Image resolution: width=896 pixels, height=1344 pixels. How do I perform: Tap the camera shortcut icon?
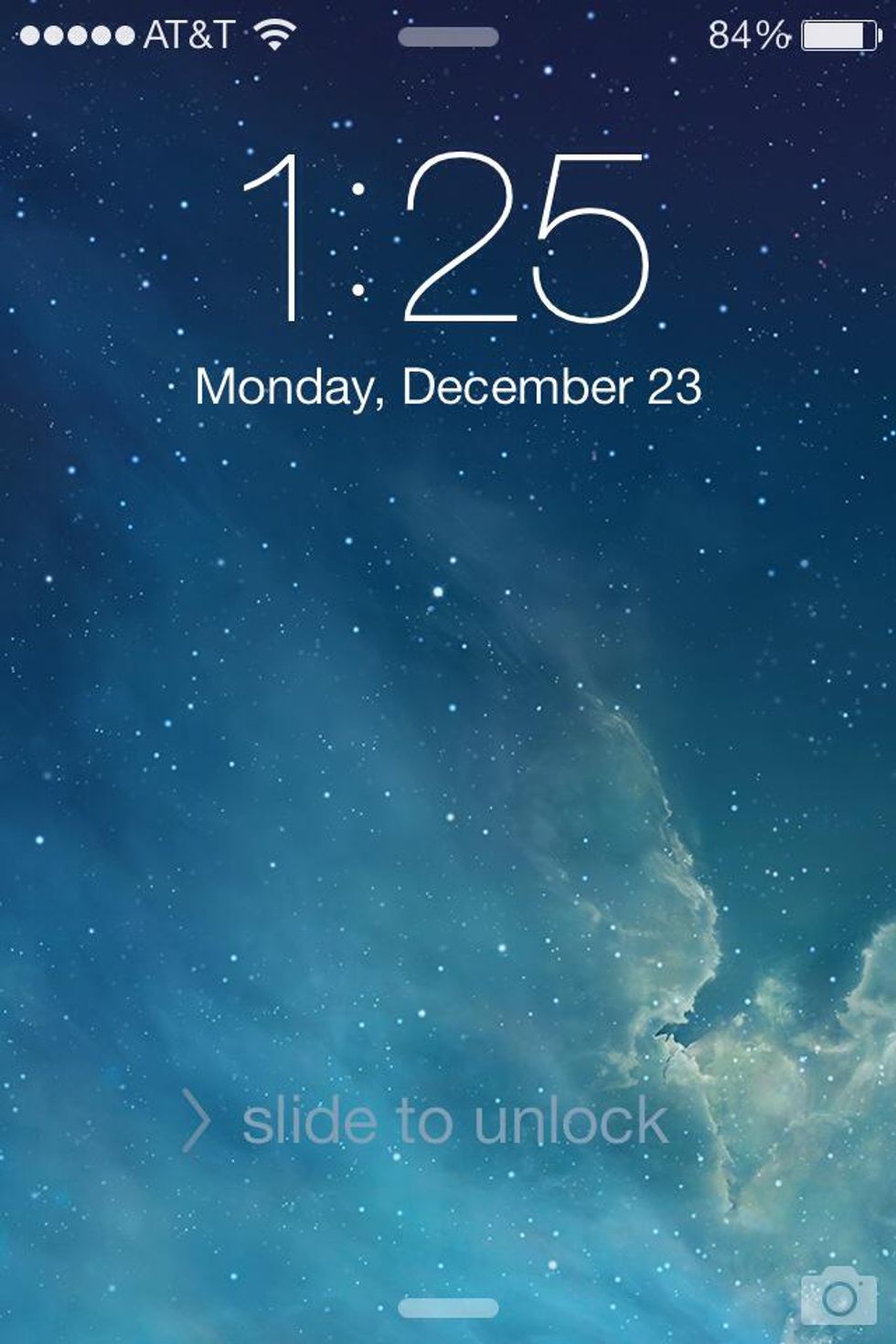click(838, 1296)
